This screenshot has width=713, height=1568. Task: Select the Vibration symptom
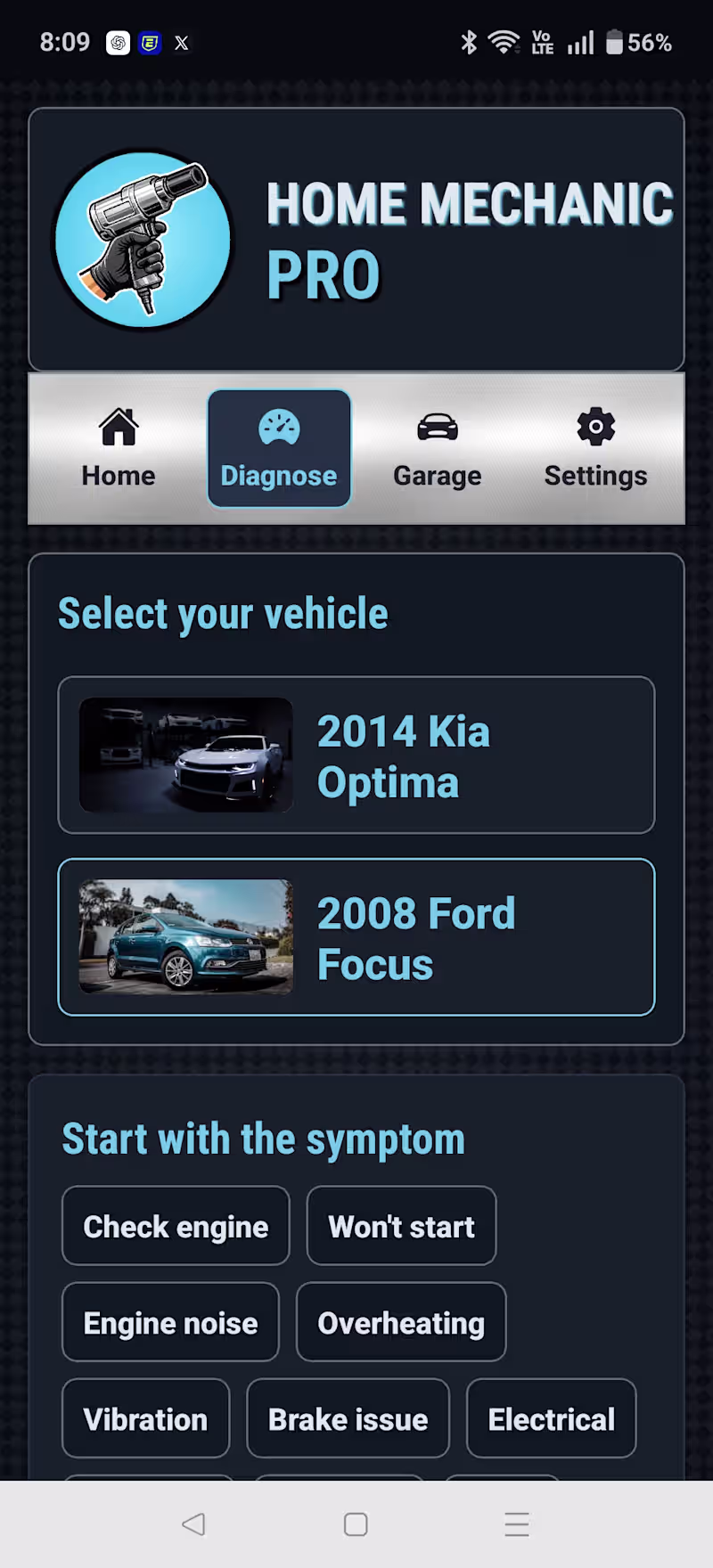click(x=145, y=1418)
